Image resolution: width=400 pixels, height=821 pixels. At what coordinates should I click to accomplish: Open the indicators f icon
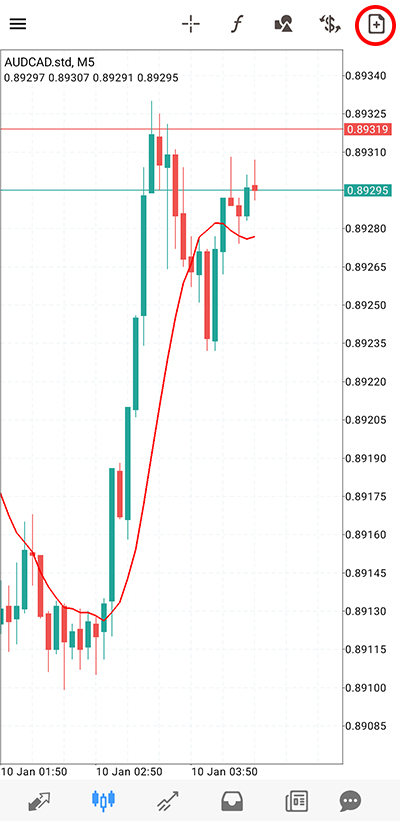[237, 24]
